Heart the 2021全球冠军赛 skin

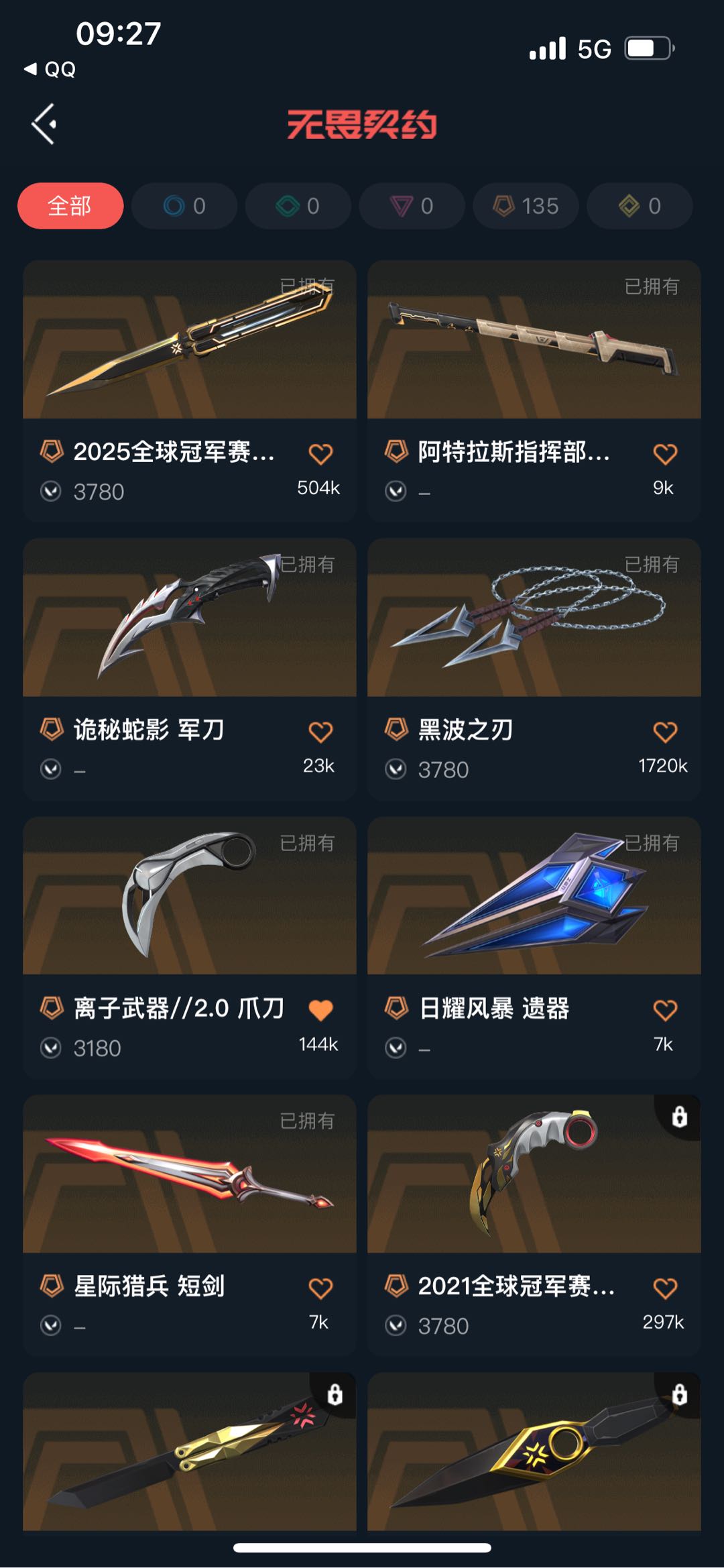tap(665, 1288)
